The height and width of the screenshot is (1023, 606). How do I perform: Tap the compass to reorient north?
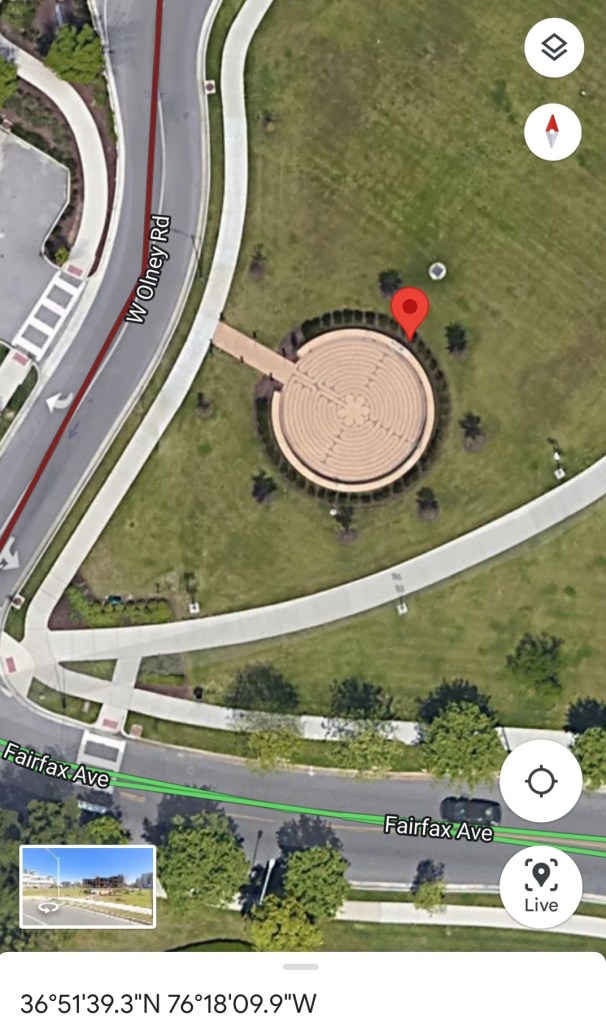(553, 132)
